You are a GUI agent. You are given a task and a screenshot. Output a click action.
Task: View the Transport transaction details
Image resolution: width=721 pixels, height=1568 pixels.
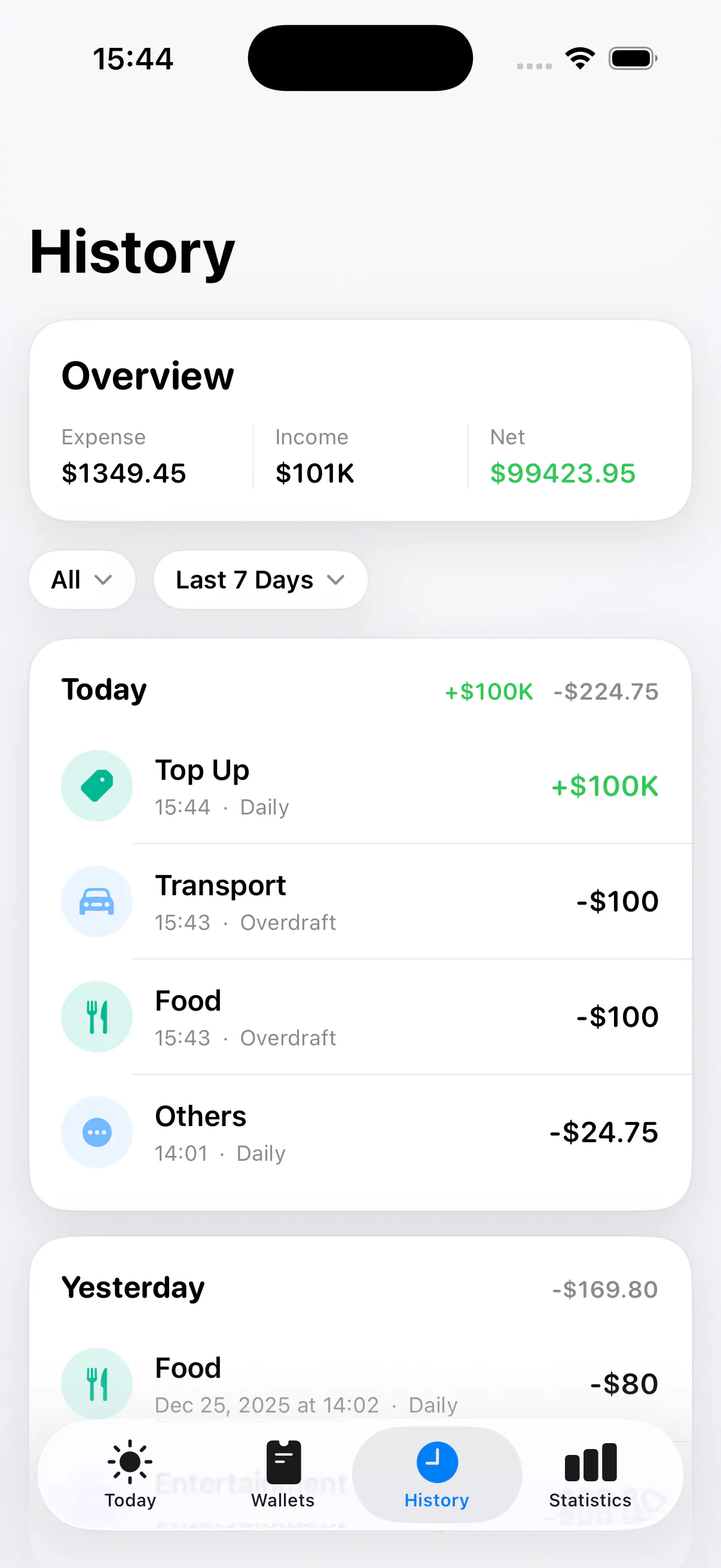pyautogui.click(x=360, y=901)
